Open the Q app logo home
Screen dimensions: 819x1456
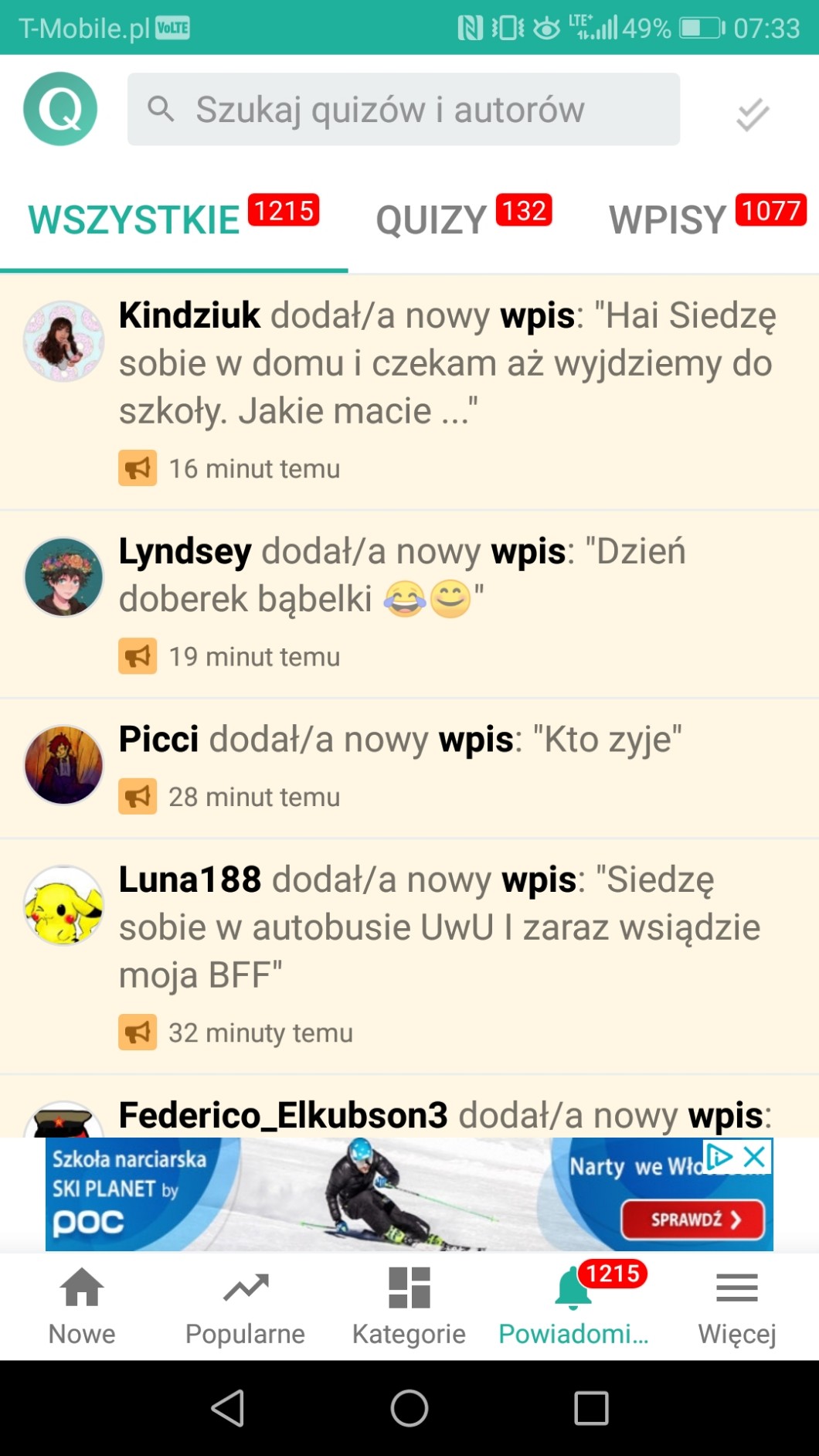point(60,109)
